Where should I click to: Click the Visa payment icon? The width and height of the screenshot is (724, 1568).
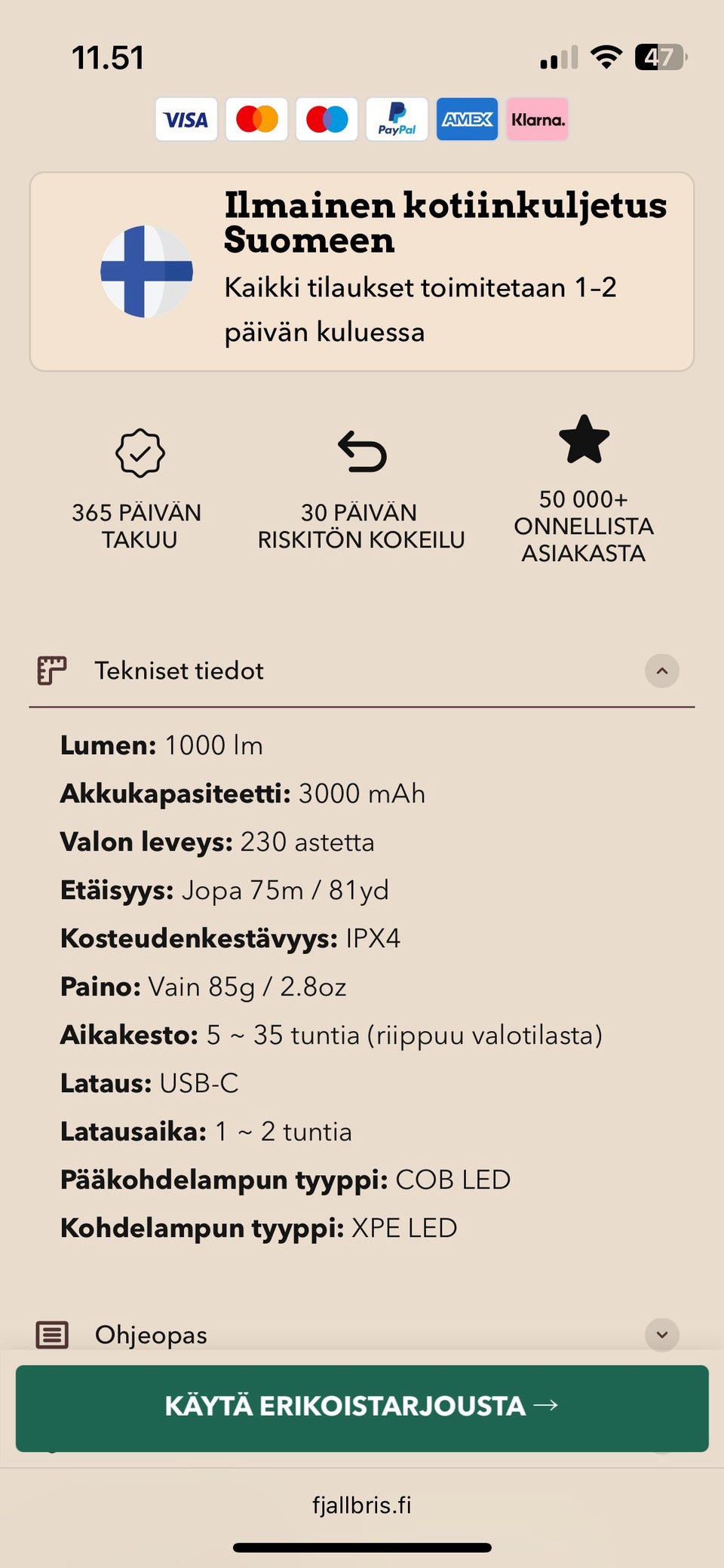coord(186,118)
